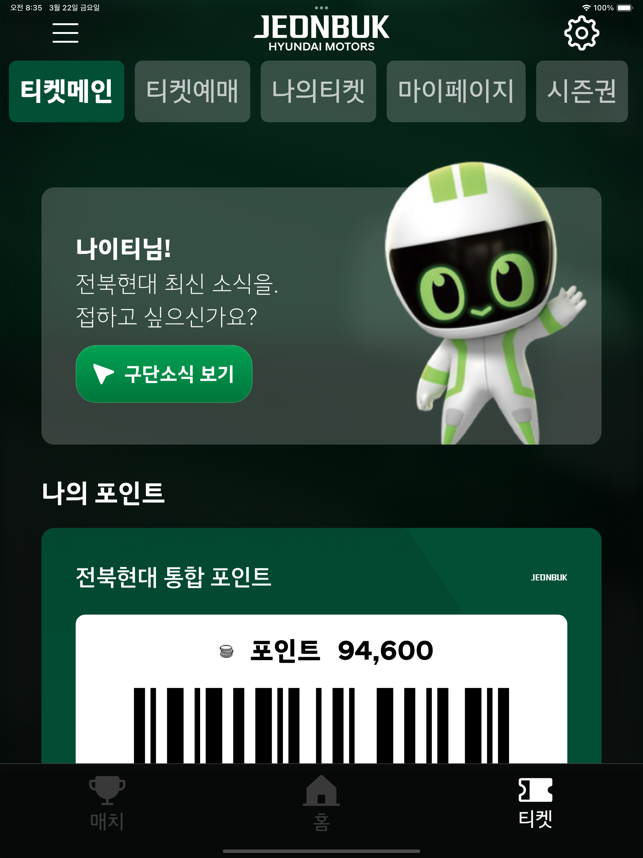The width and height of the screenshot is (643, 858).
Task: Tap the 구단소식 보기 button
Action: [164, 374]
